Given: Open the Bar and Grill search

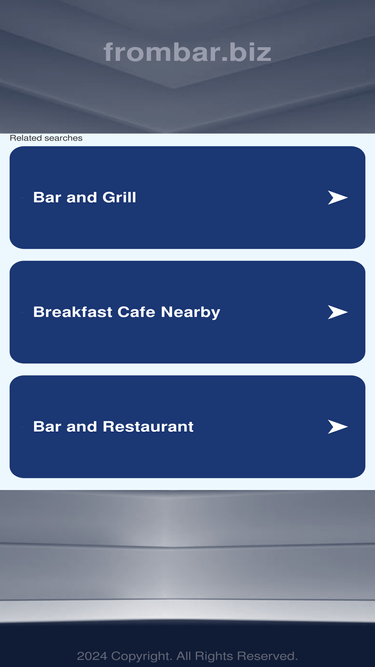Looking at the screenshot, I should [187, 197].
